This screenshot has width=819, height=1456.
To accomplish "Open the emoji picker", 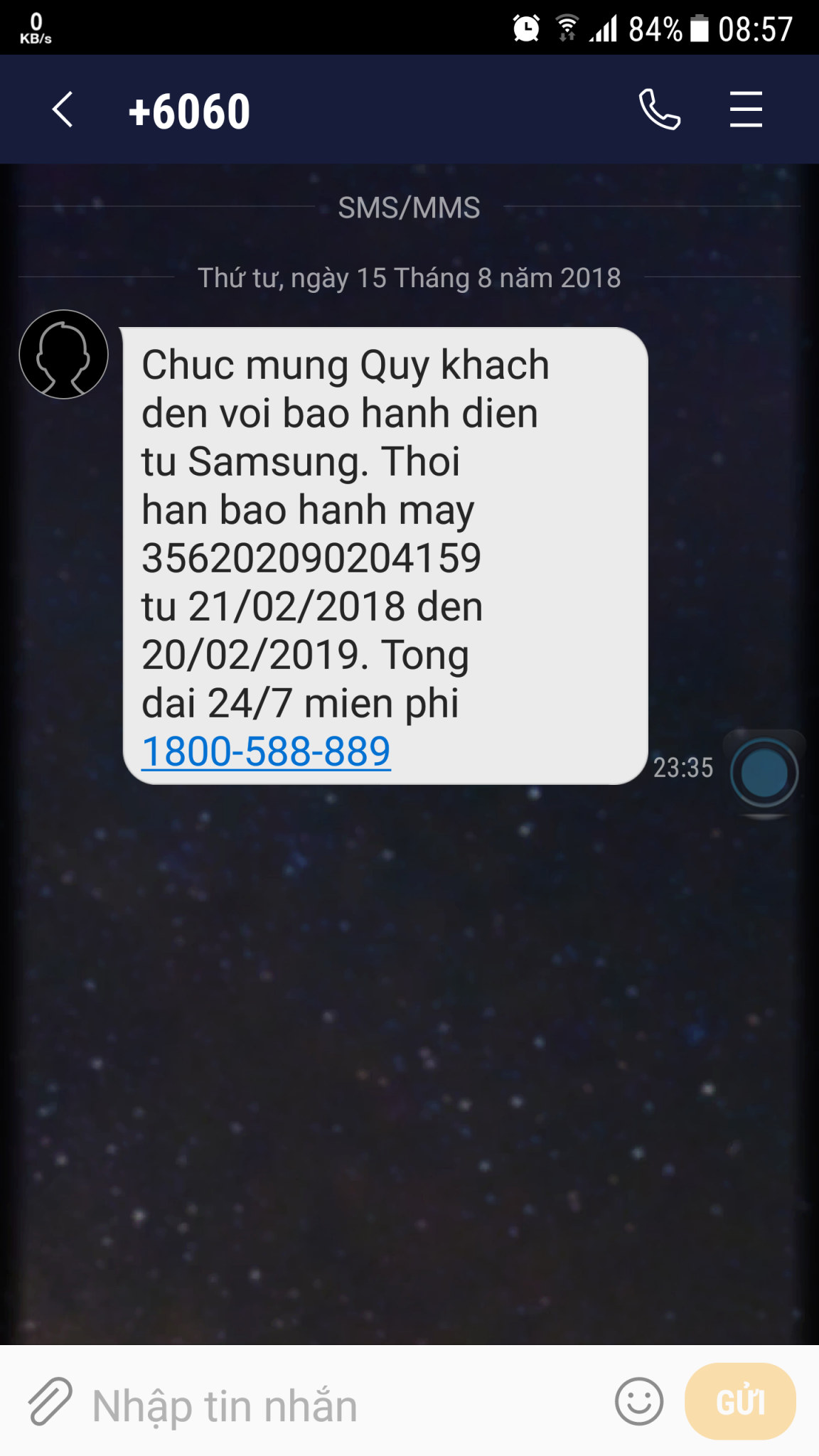I will (x=639, y=1401).
